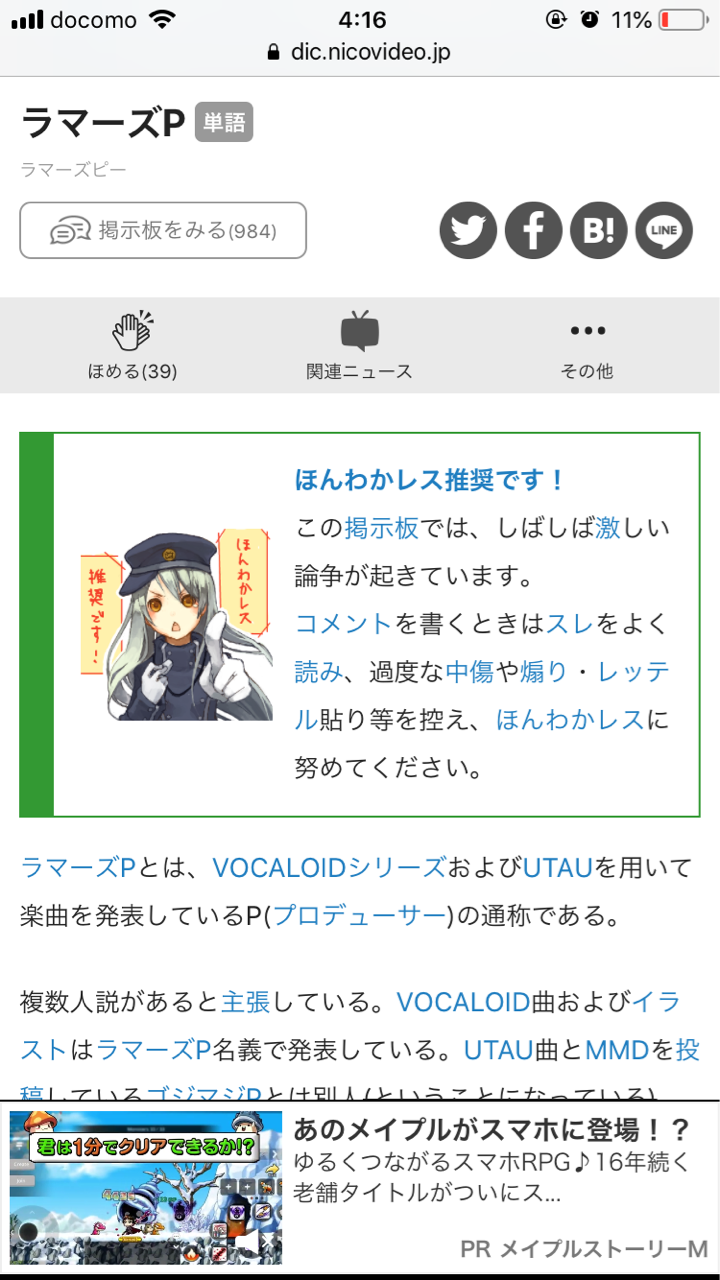Open the スレ link
Viewport: 720px width, 1280px height.
[x=570, y=624]
